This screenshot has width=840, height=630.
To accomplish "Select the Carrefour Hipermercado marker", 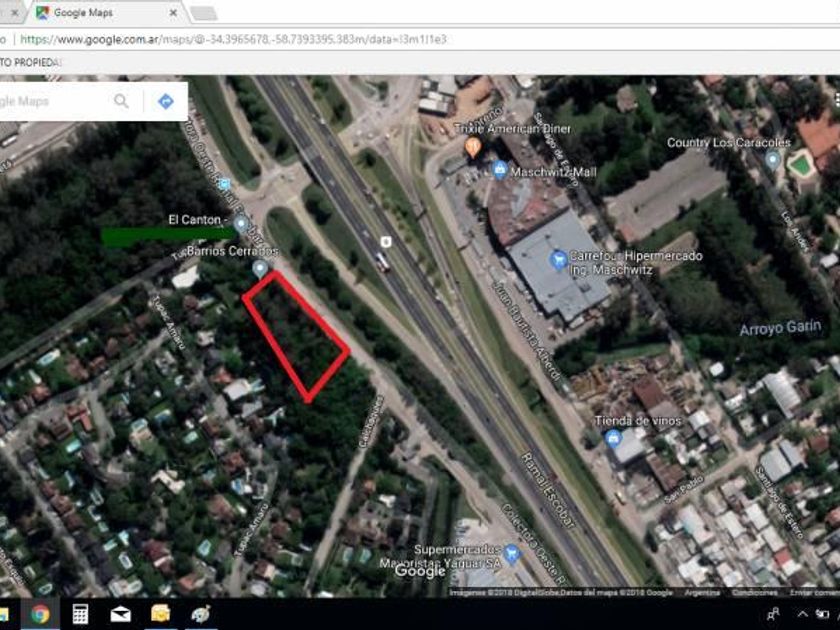I will (x=559, y=261).
